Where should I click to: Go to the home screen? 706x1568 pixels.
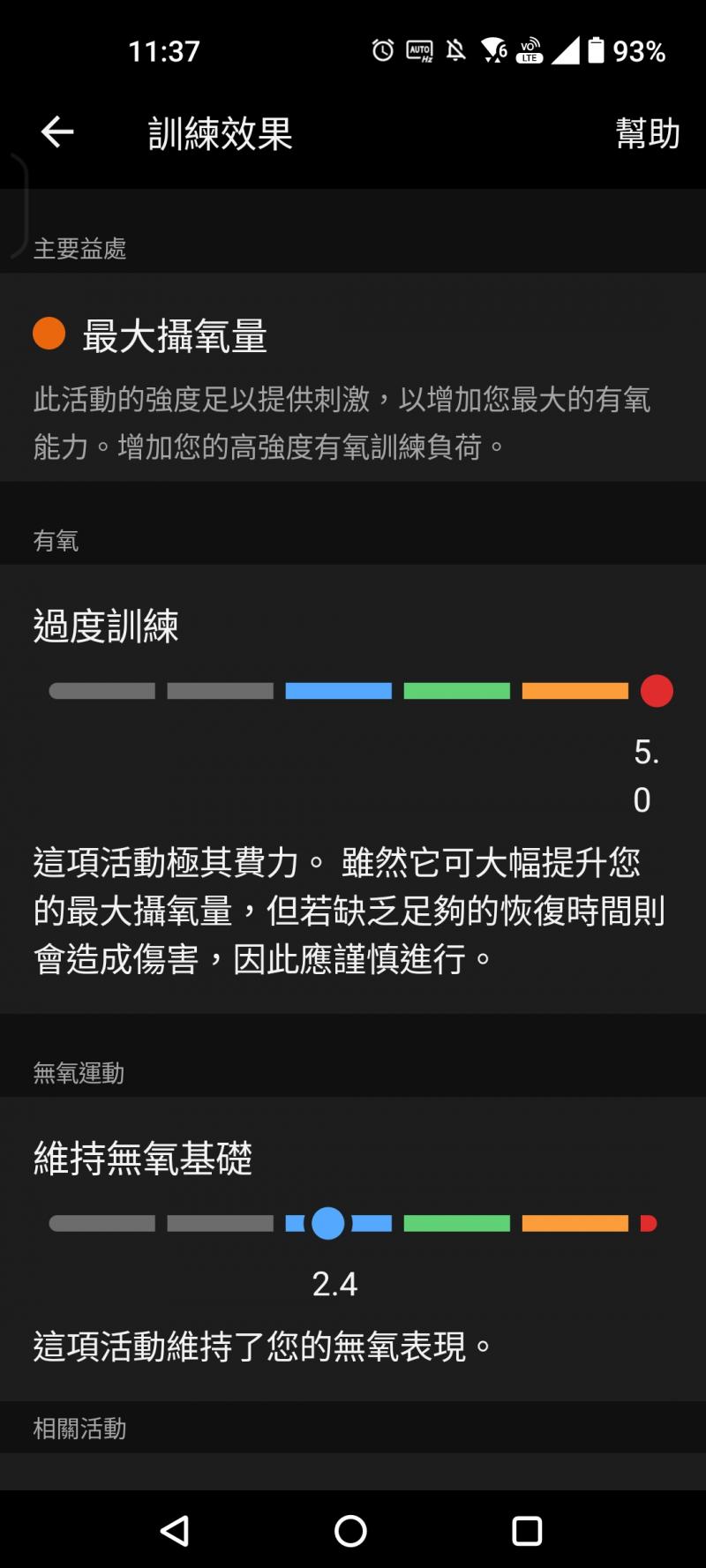[350, 1530]
